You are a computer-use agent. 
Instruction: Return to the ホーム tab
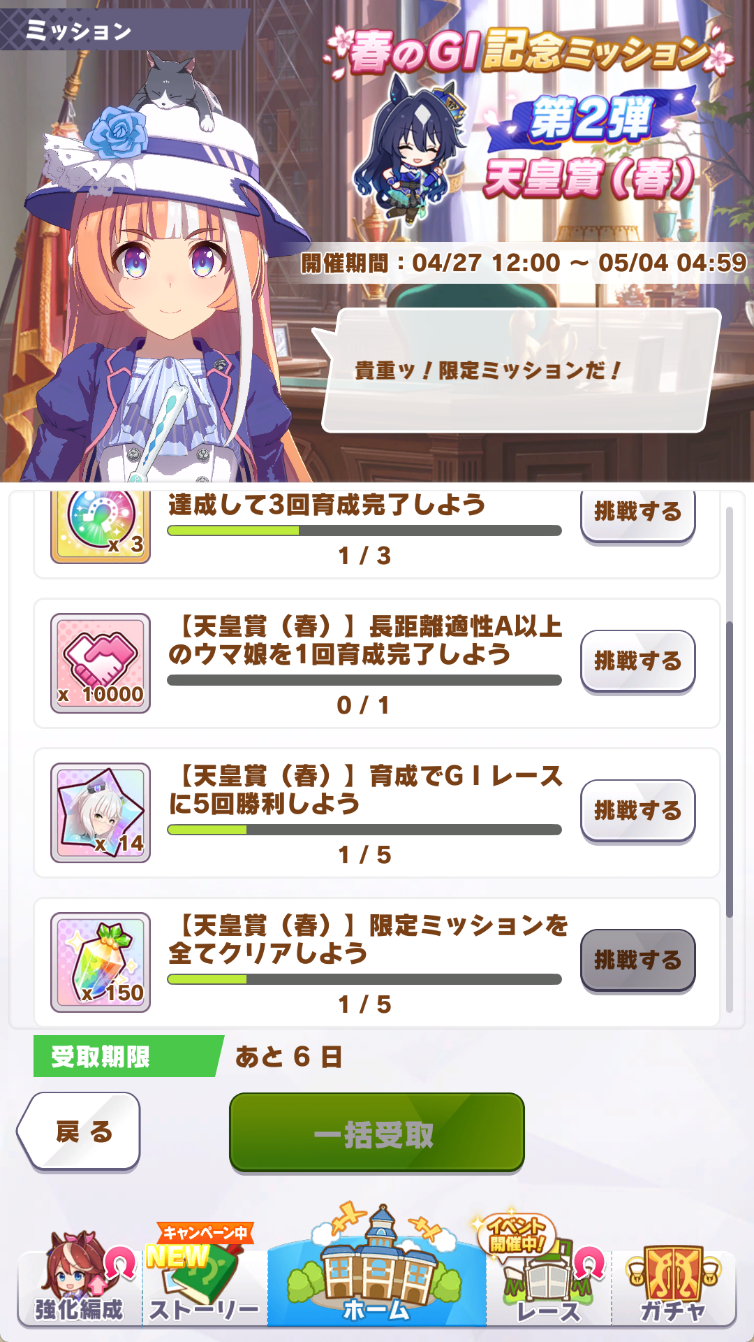click(376, 1275)
